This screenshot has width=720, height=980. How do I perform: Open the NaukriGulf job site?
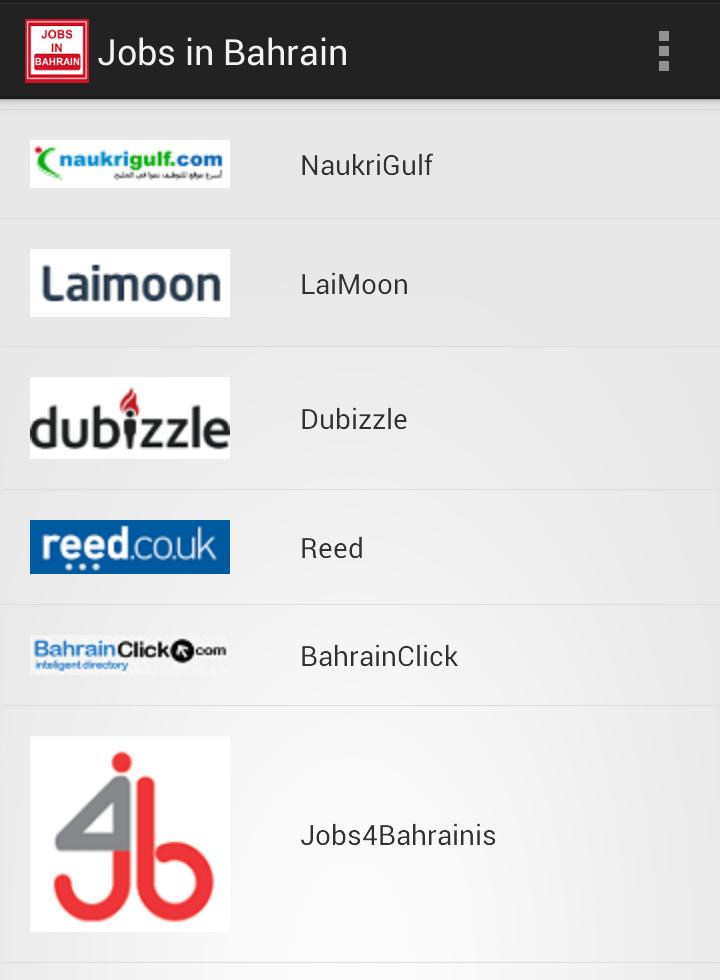point(366,165)
